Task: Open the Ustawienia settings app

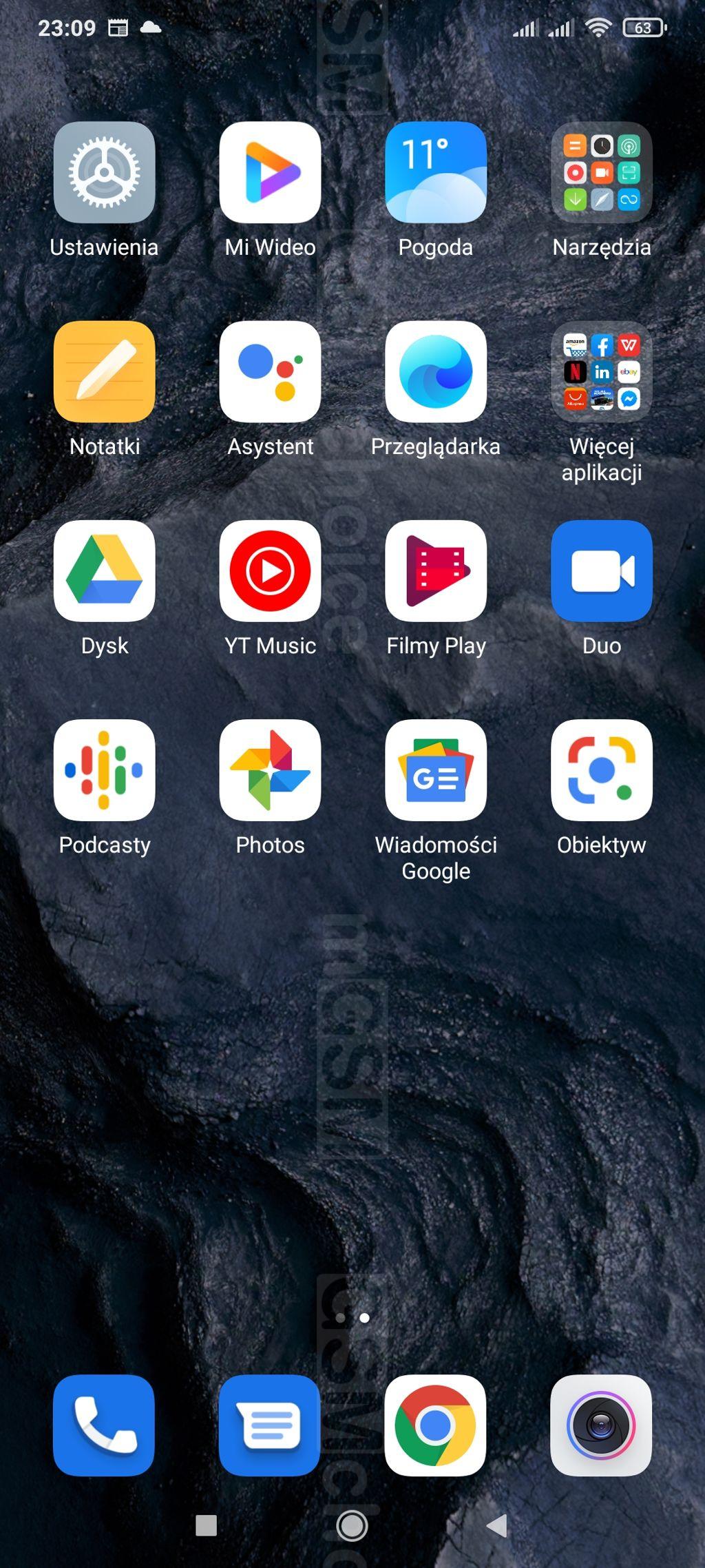Action: (104, 172)
